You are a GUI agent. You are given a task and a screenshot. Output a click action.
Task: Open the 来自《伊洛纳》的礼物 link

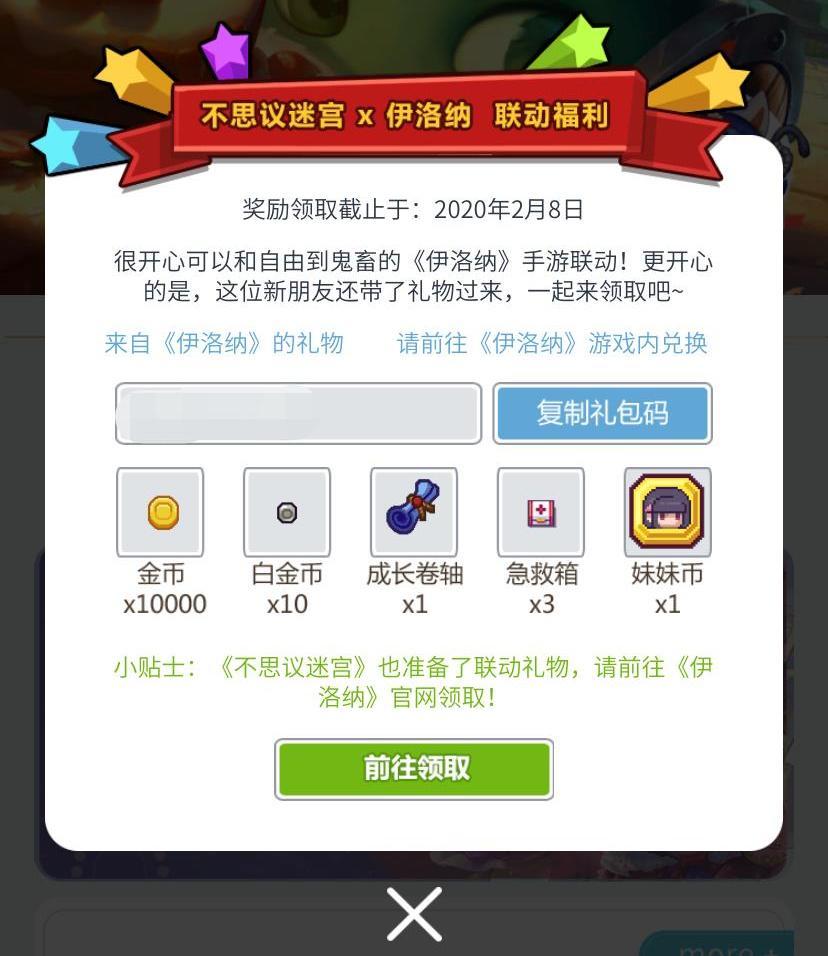click(222, 345)
